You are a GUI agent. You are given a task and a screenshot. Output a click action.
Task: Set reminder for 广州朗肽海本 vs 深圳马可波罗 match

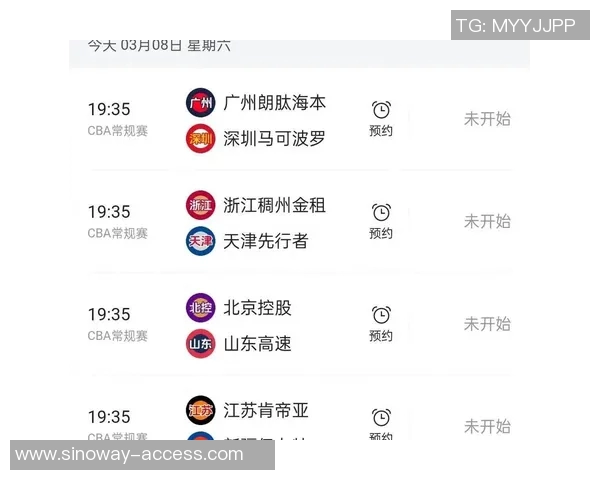coord(381,118)
